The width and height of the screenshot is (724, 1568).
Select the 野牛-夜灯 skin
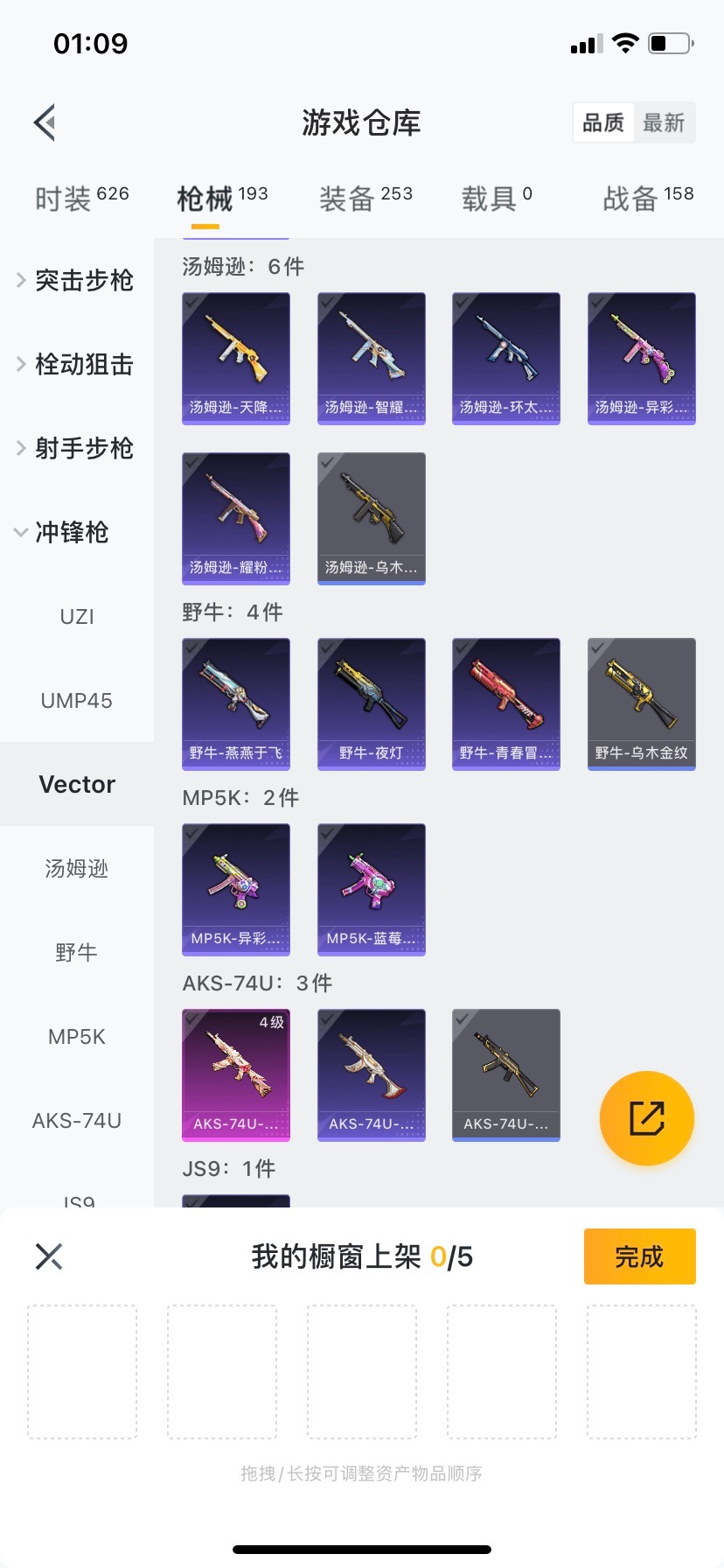372,703
